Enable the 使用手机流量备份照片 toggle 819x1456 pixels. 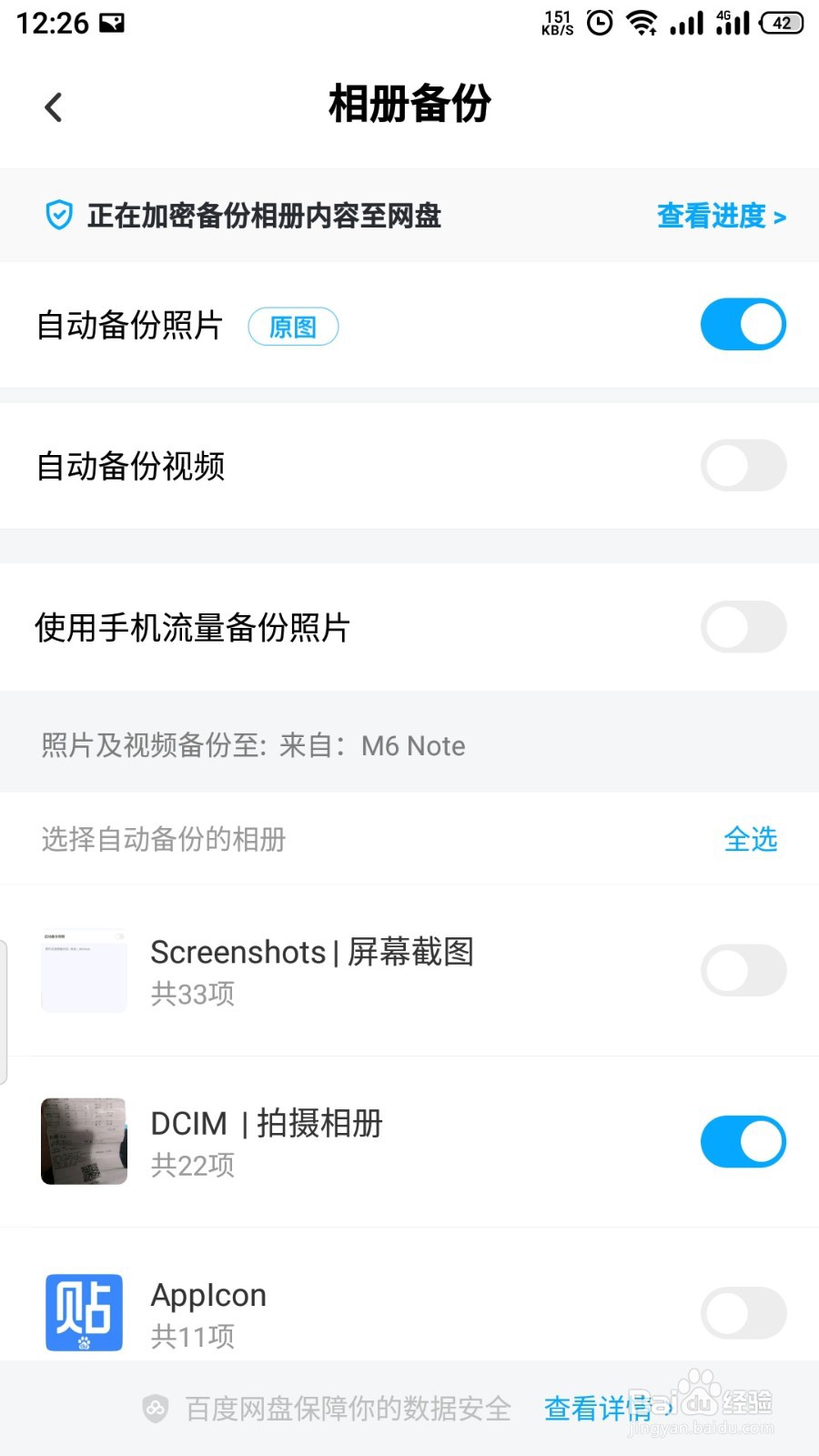(x=743, y=627)
